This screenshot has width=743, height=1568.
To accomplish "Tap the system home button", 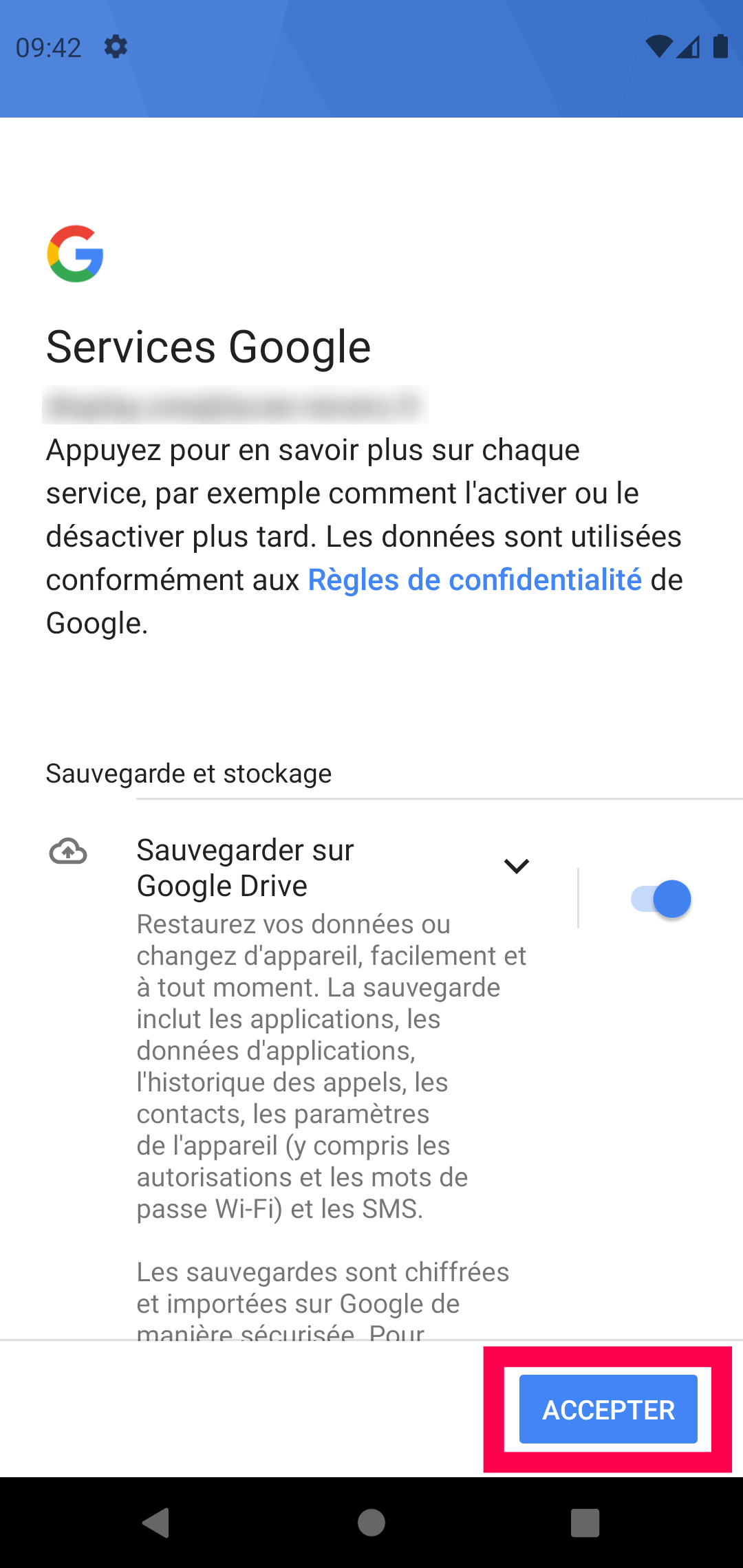I will [371, 1523].
